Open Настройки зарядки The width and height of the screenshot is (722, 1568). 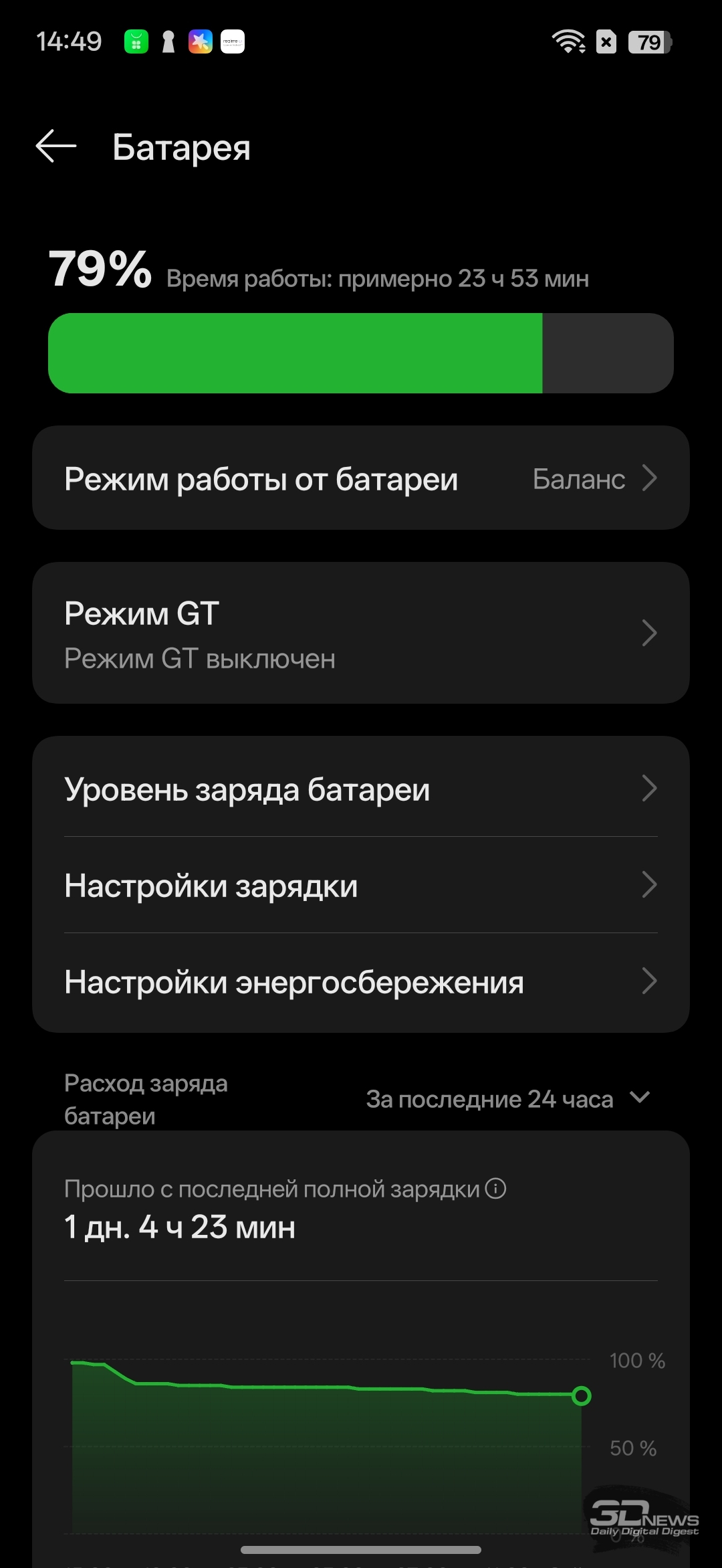[x=361, y=885]
